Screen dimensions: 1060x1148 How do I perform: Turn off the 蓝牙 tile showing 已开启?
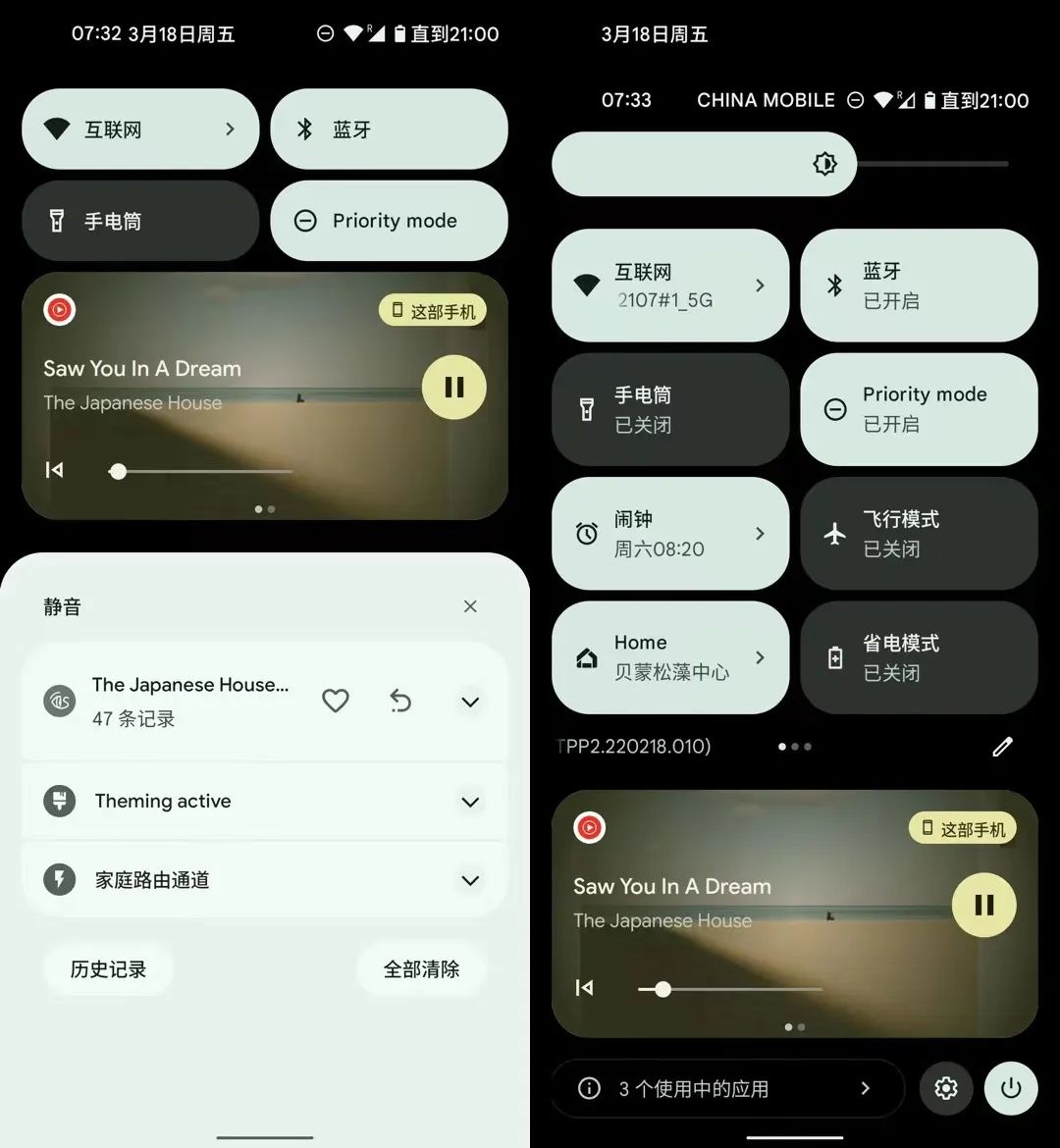coord(919,286)
